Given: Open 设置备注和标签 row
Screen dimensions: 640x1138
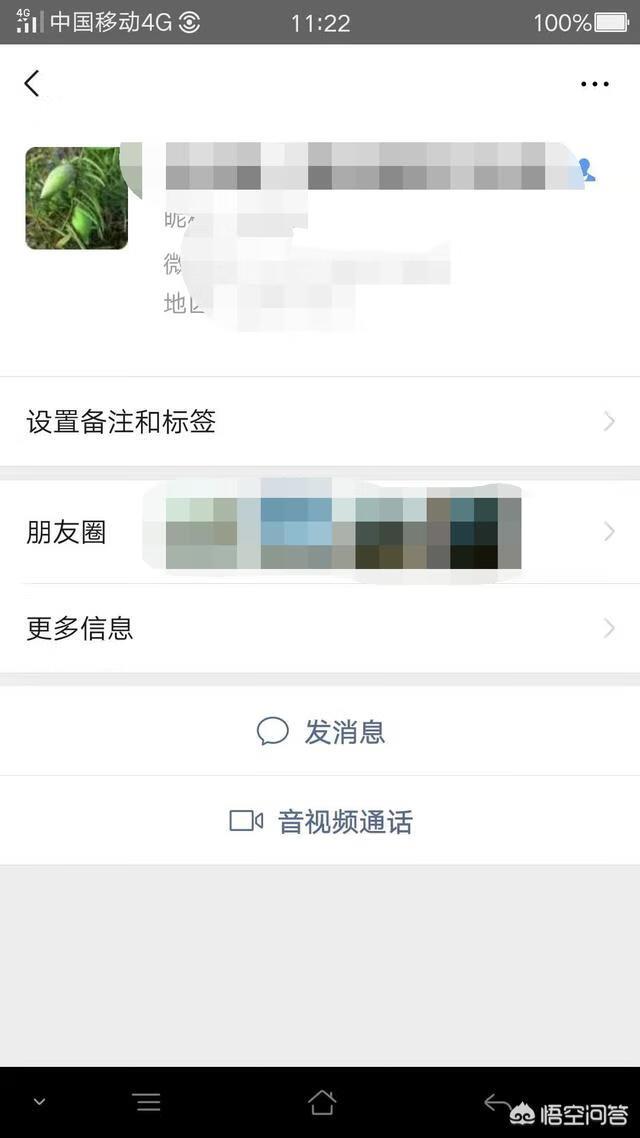Looking at the screenshot, I should (x=320, y=422).
